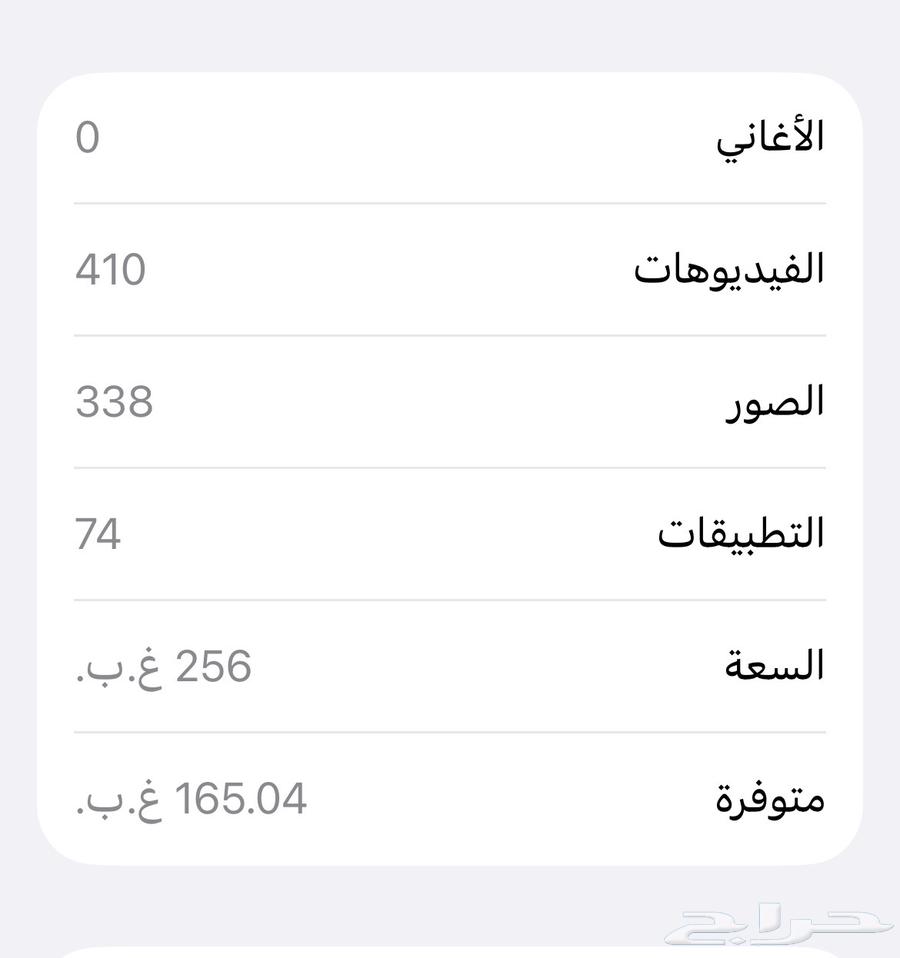Select the songs count value showing 0

pyautogui.click(x=87, y=138)
